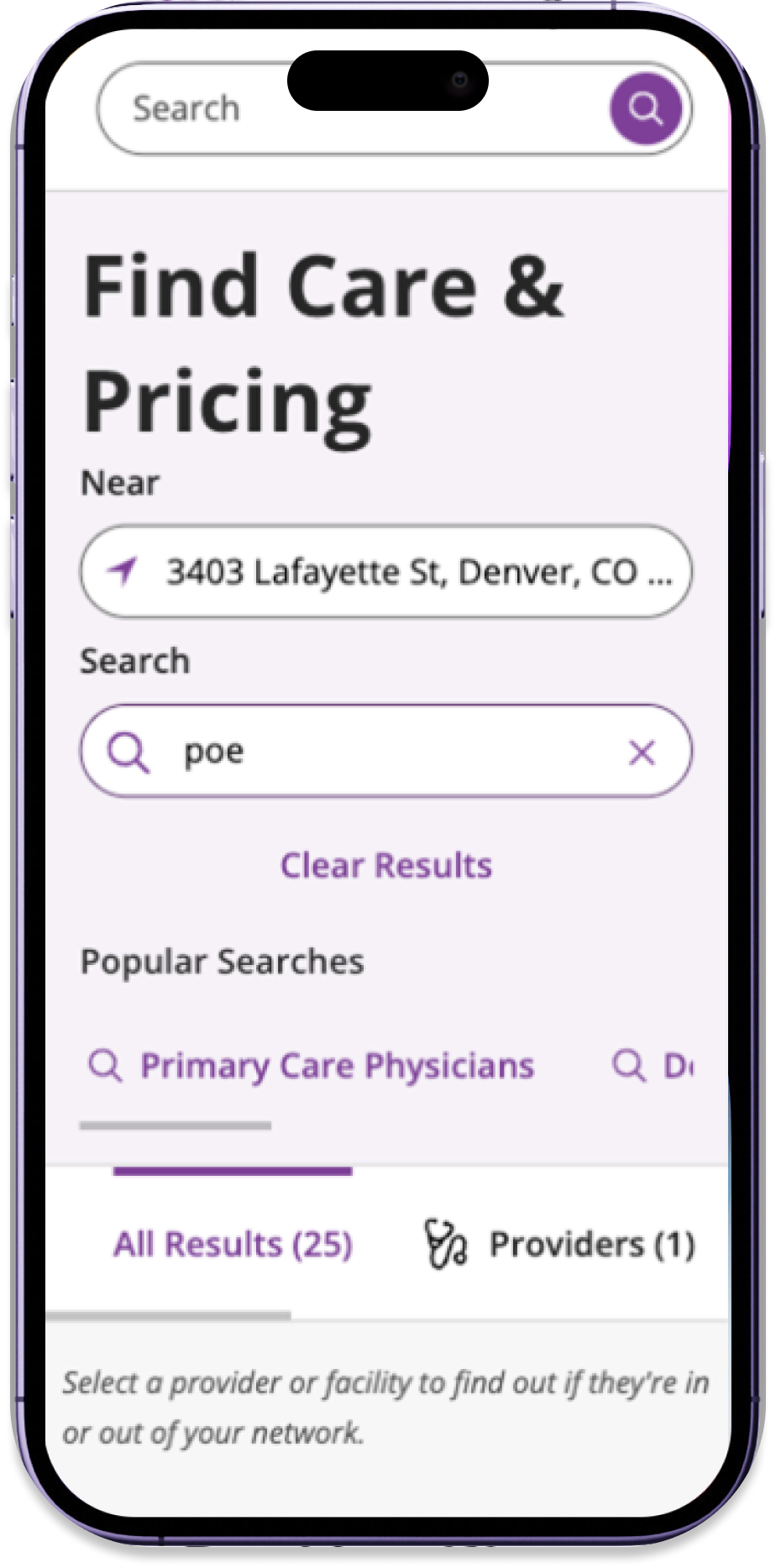
Task: Switch to the All Results (25) tab
Action: pyautogui.click(x=233, y=1244)
